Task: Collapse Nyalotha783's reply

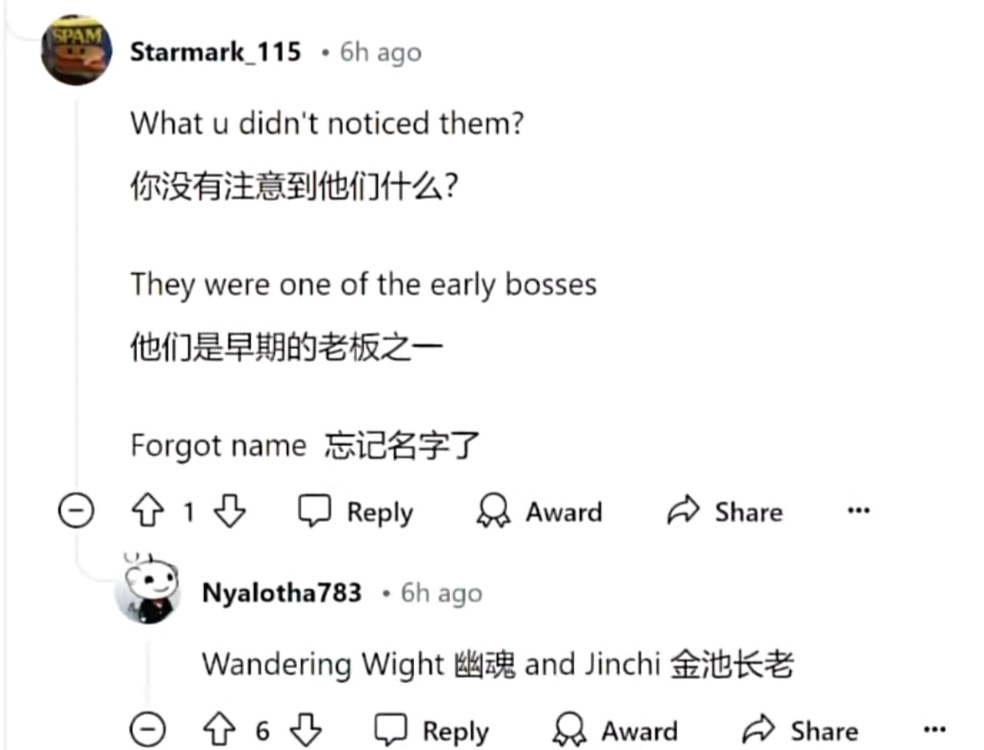Action: tap(148, 728)
